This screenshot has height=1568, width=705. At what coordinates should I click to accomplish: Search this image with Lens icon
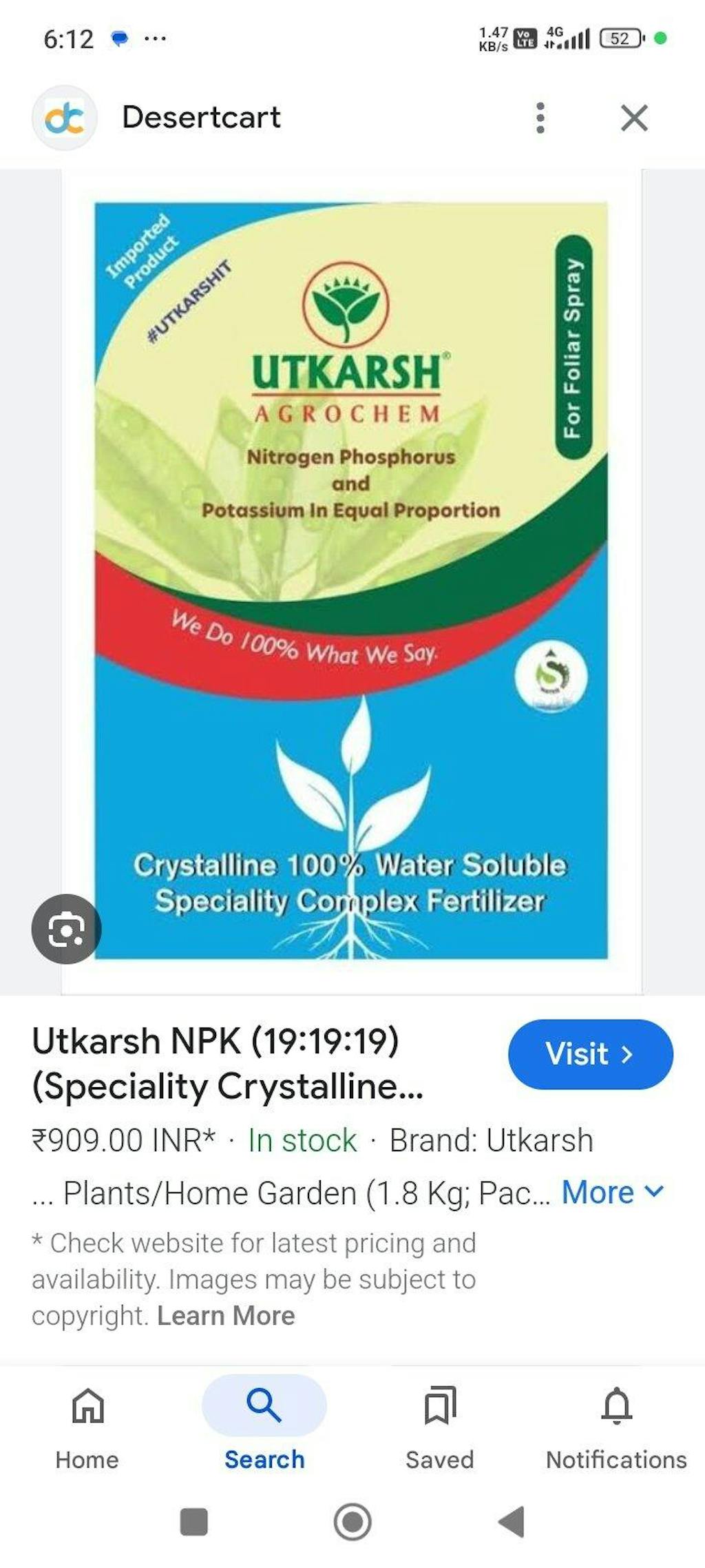click(66, 929)
